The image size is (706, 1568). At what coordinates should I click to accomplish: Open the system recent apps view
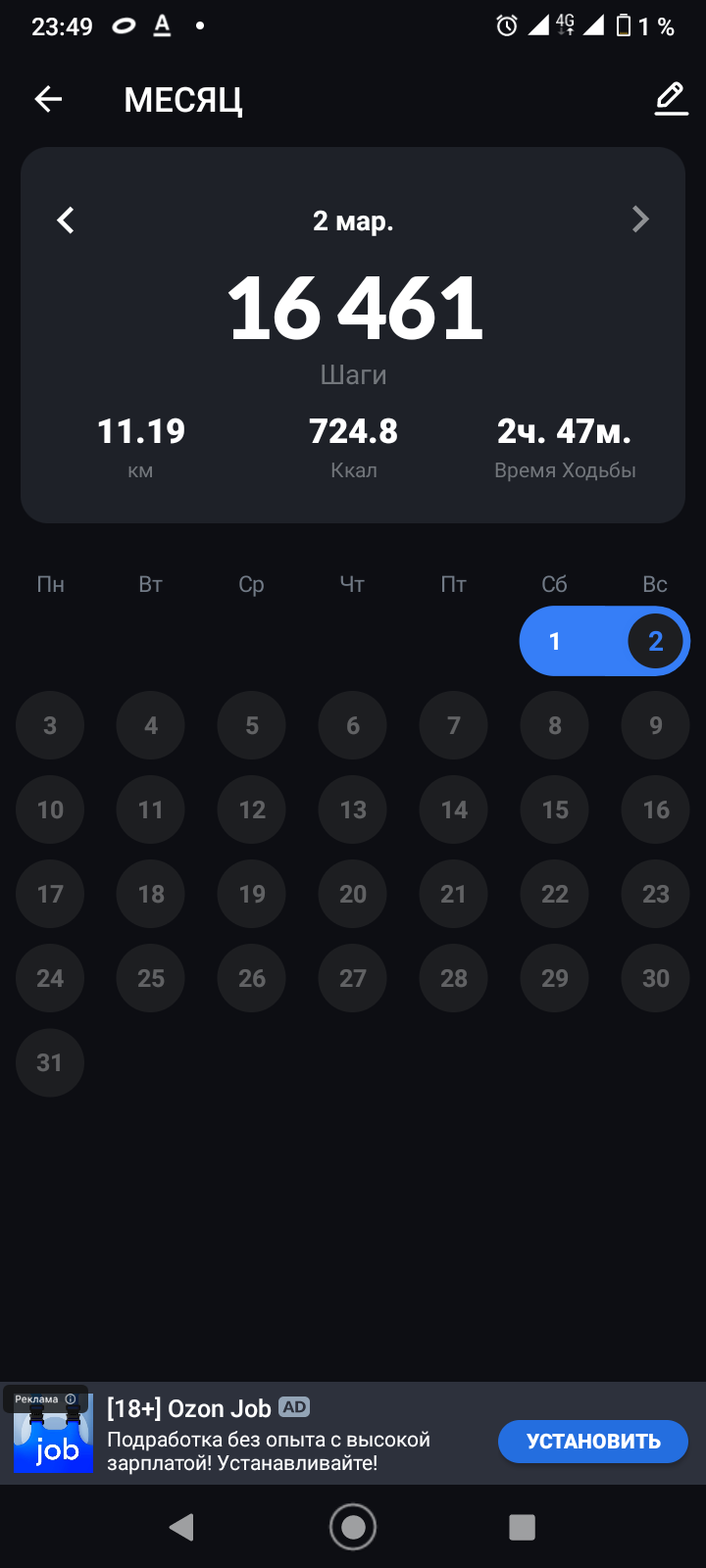(522, 1527)
